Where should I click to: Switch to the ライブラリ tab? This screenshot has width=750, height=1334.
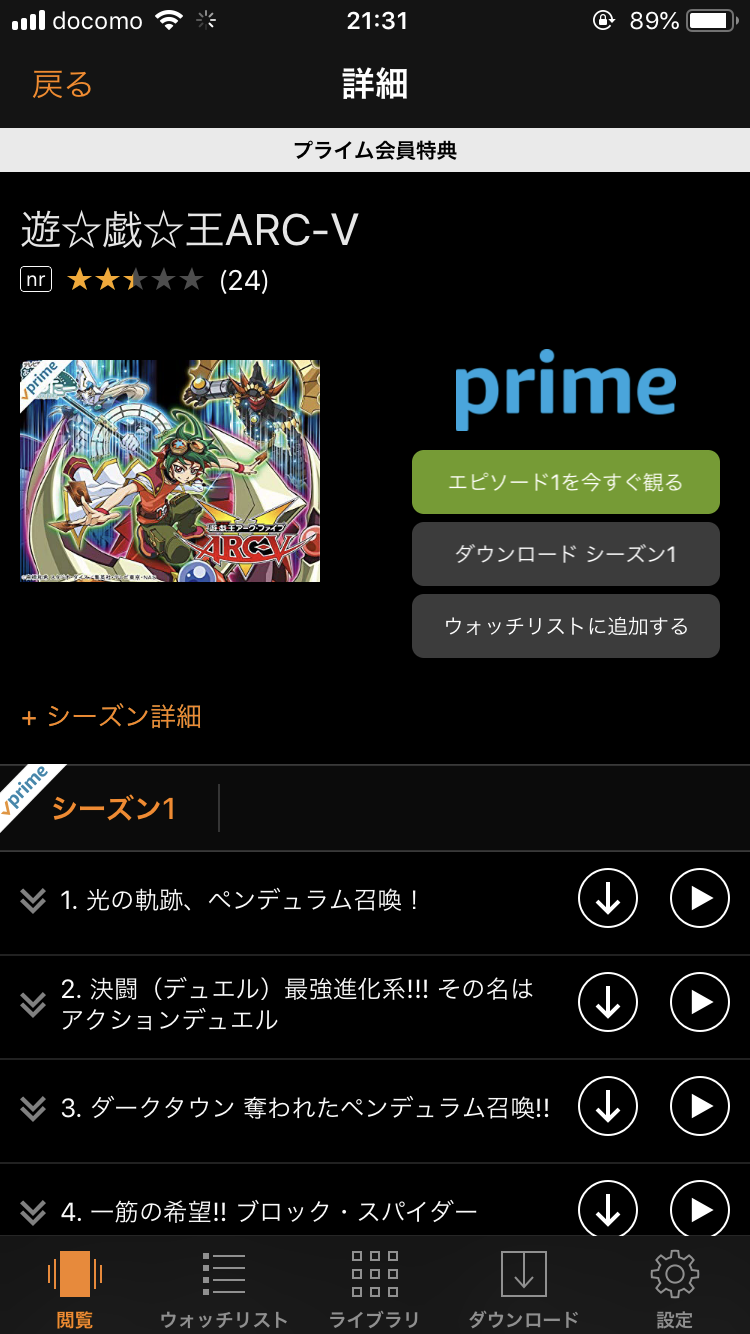click(x=374, y=1288)
